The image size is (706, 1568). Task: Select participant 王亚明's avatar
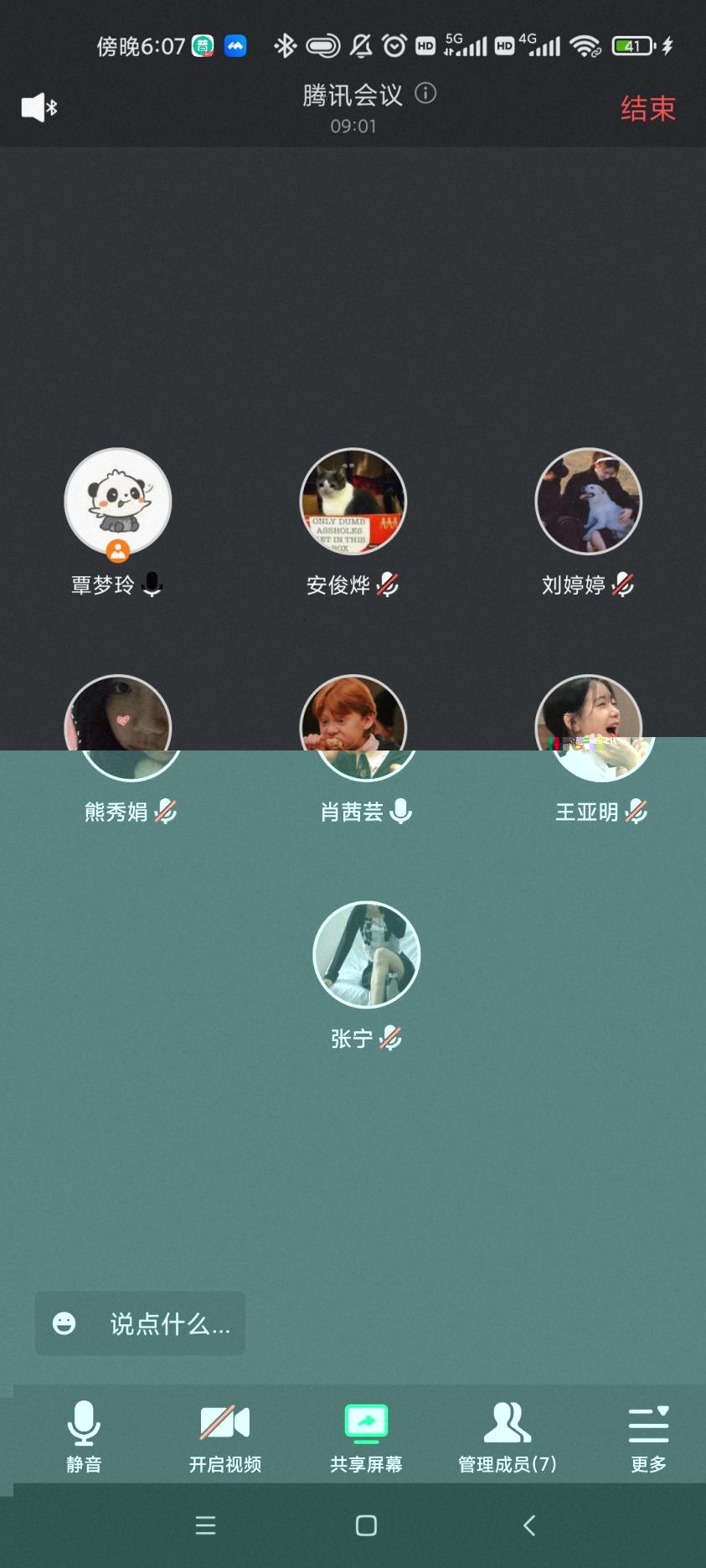589,727
